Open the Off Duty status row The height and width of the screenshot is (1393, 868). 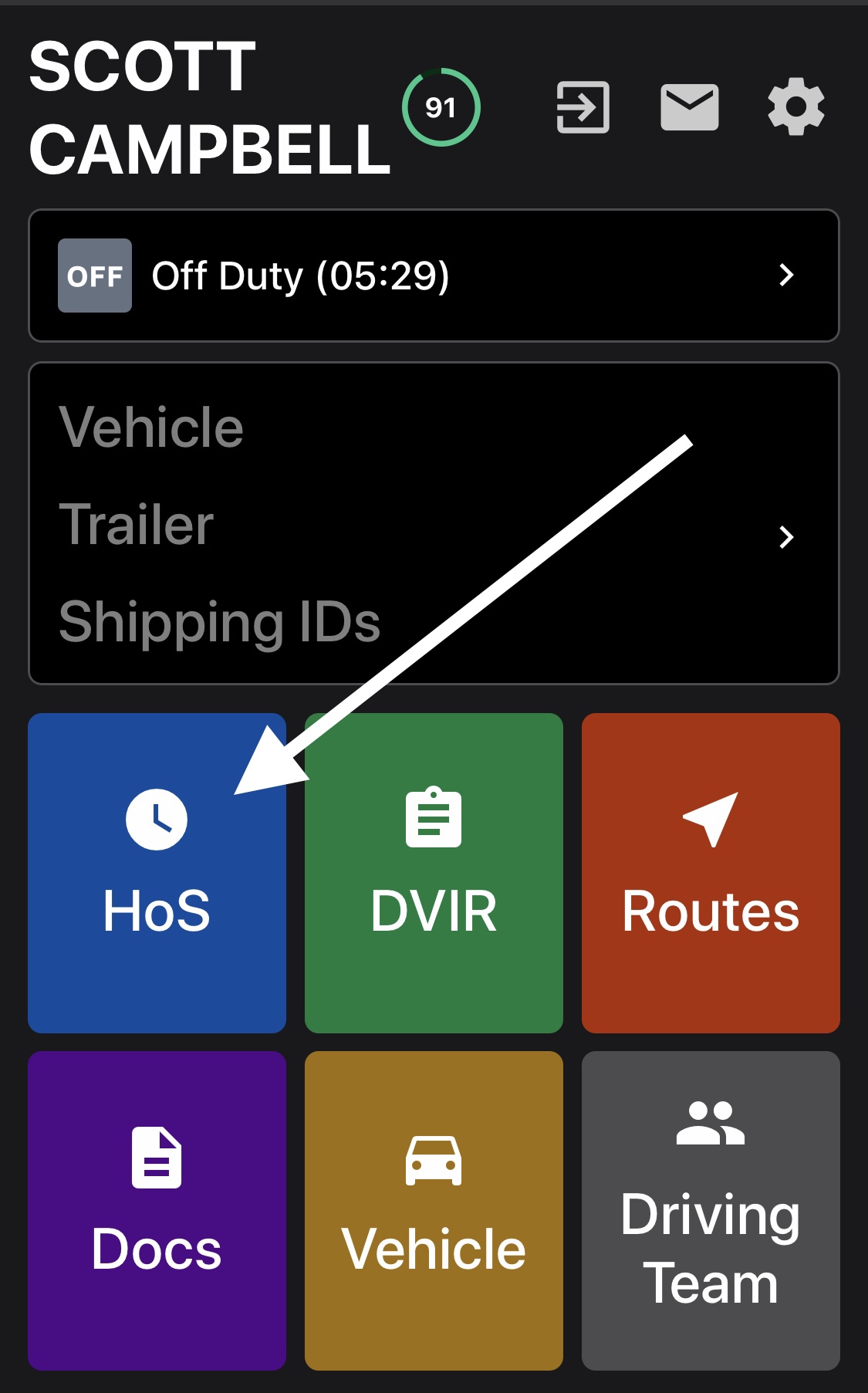click(x=434, y=276)
